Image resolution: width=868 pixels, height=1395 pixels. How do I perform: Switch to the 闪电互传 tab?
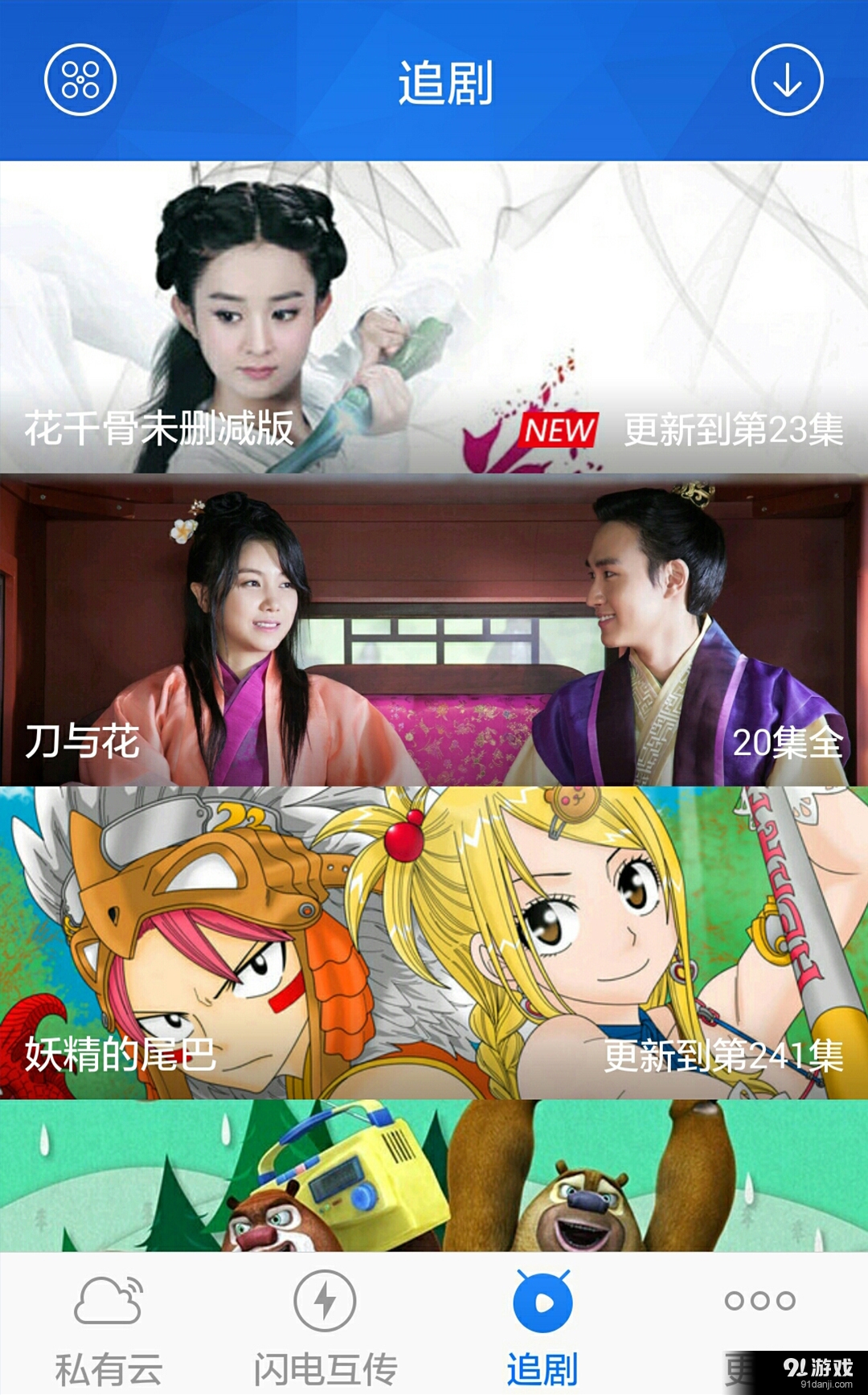[x=325, y=1325]
